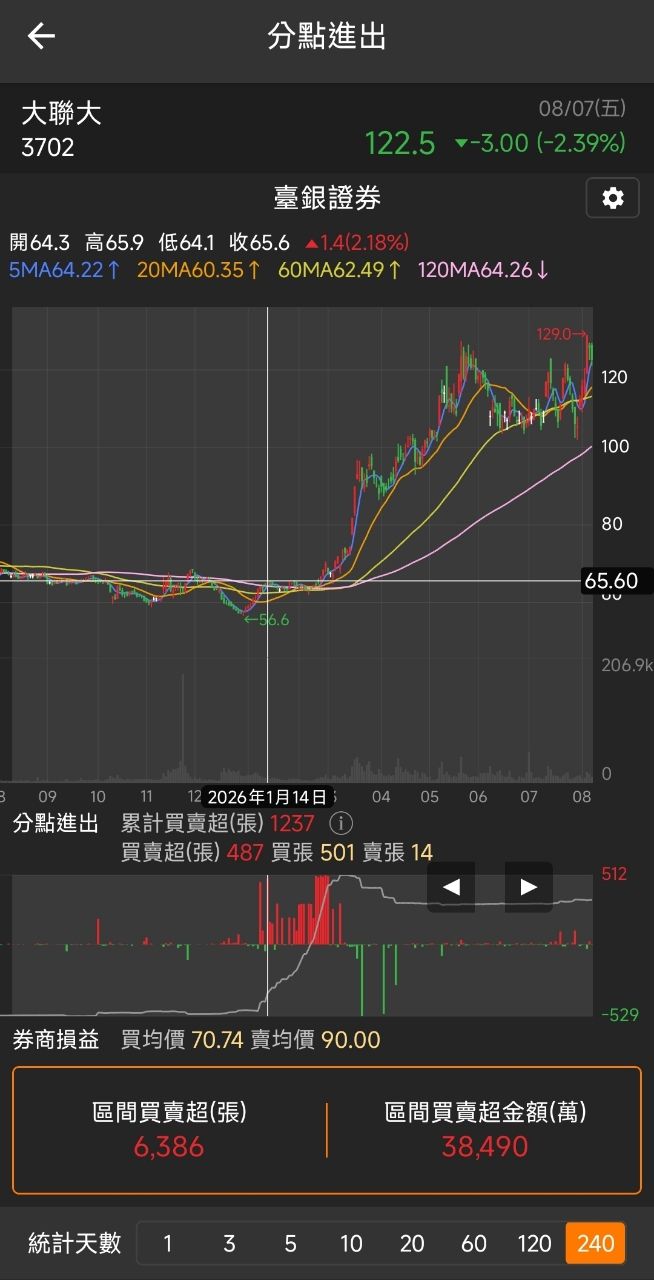Move chart cursor left with the ◀ arrow
This screenshot has width=654, height=1280.
click(x=451, y=887)
